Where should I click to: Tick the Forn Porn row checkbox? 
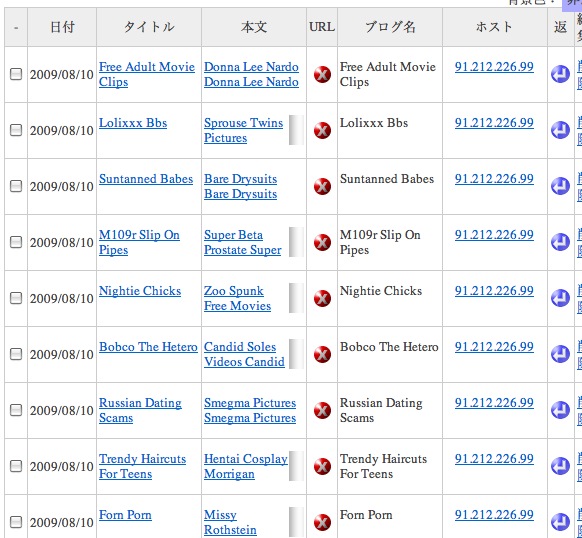(x=16, y=522)
